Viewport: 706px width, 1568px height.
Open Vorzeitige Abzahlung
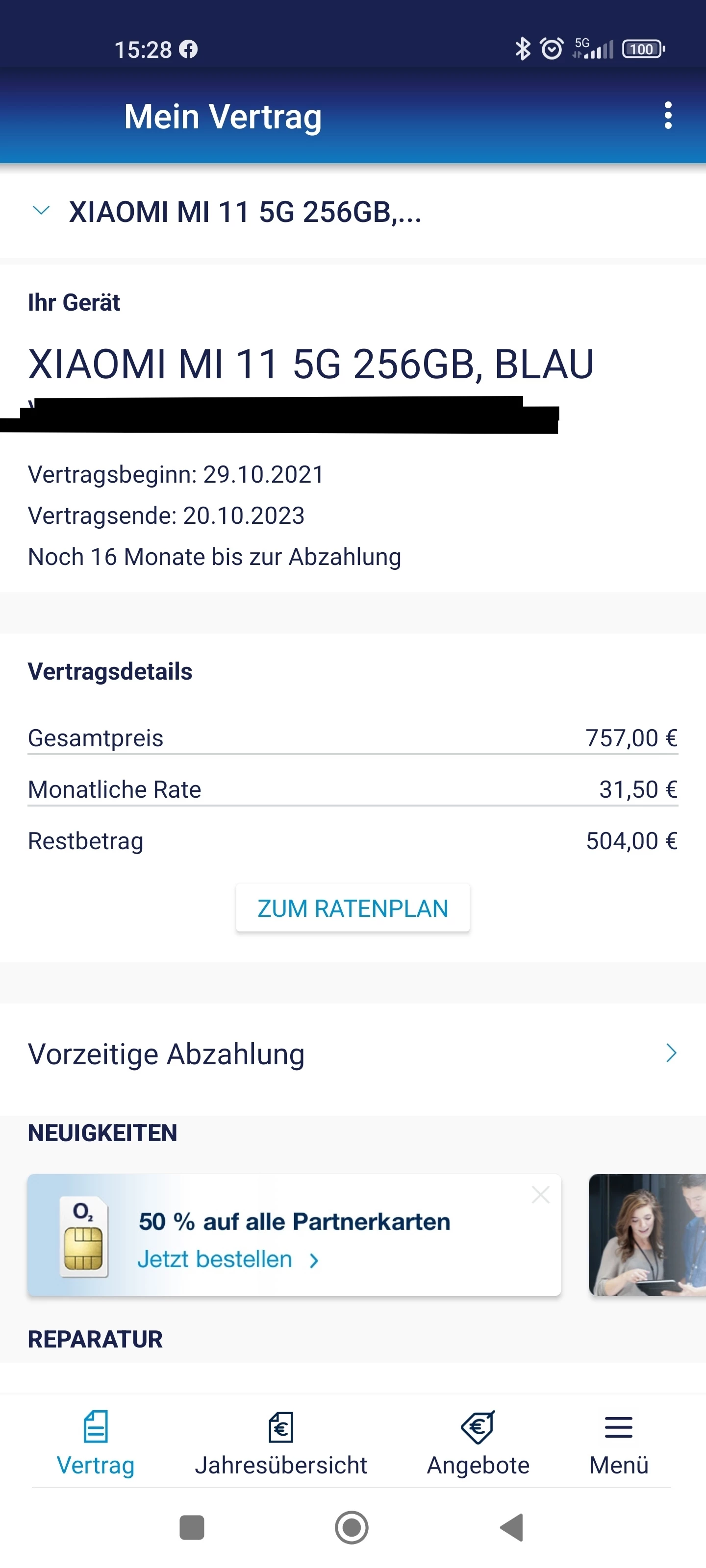point(352,1053)
